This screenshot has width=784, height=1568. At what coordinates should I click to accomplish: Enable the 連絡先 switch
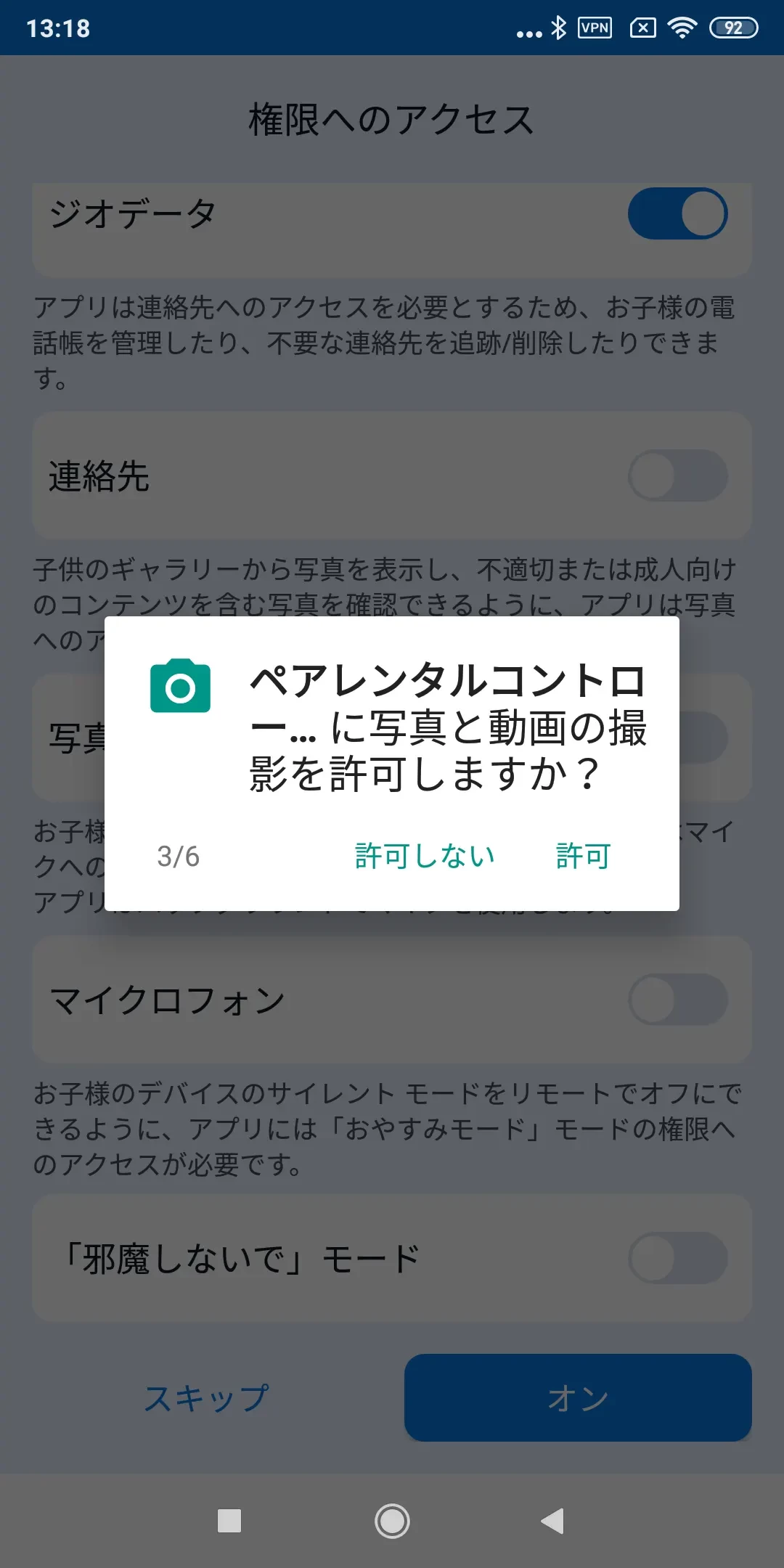coord(677,475)
